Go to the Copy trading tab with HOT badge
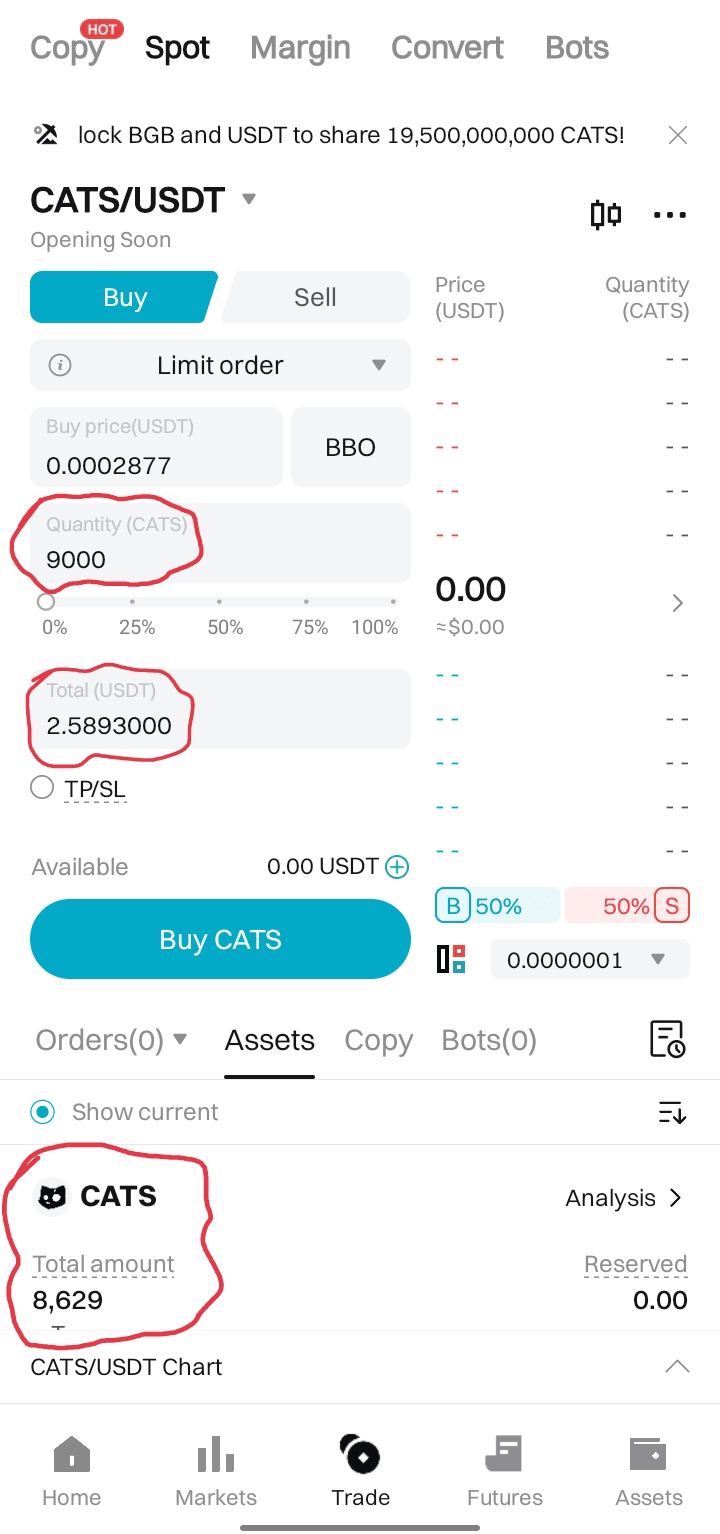Viewport: 720px width, 1534px height. coord(67,48)
